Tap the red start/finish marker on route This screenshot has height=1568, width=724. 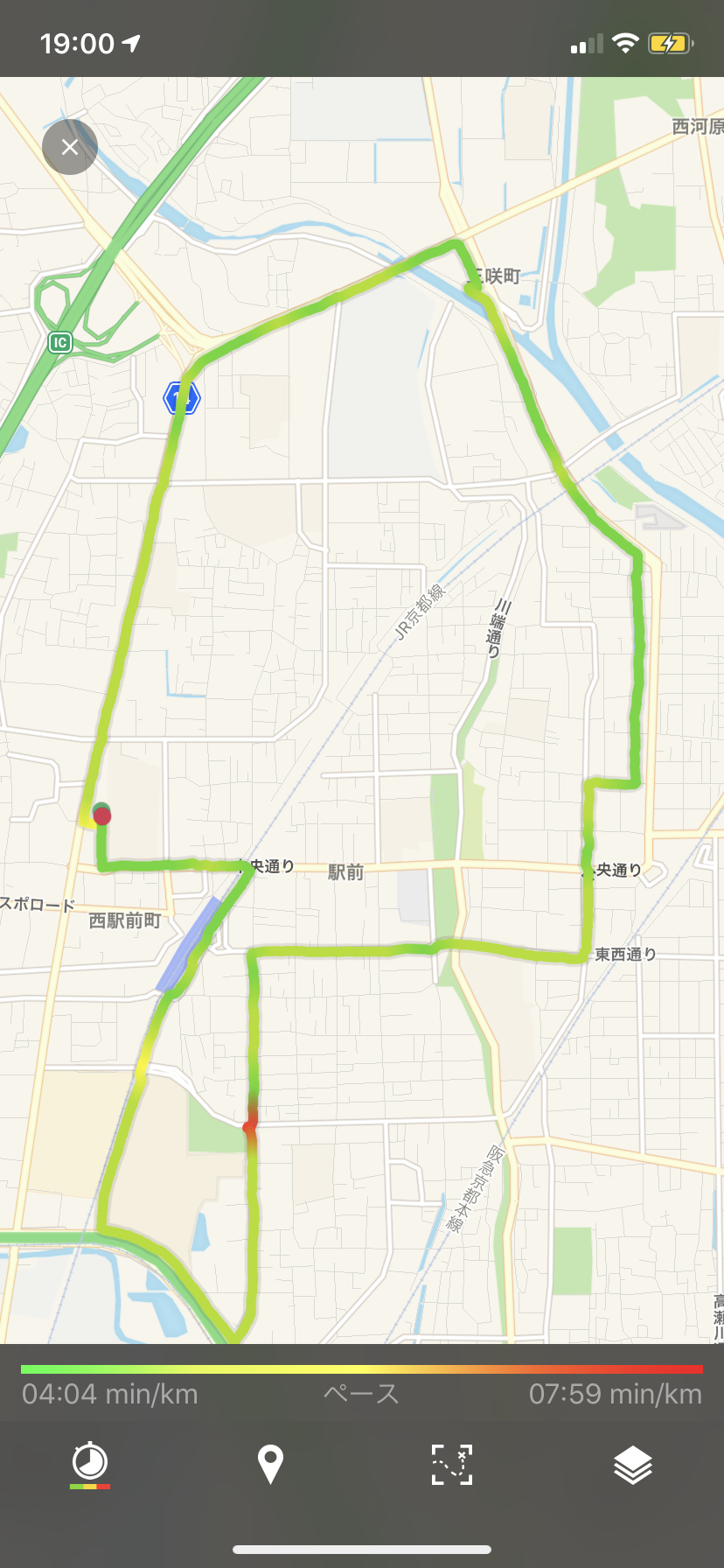point(102,816)
